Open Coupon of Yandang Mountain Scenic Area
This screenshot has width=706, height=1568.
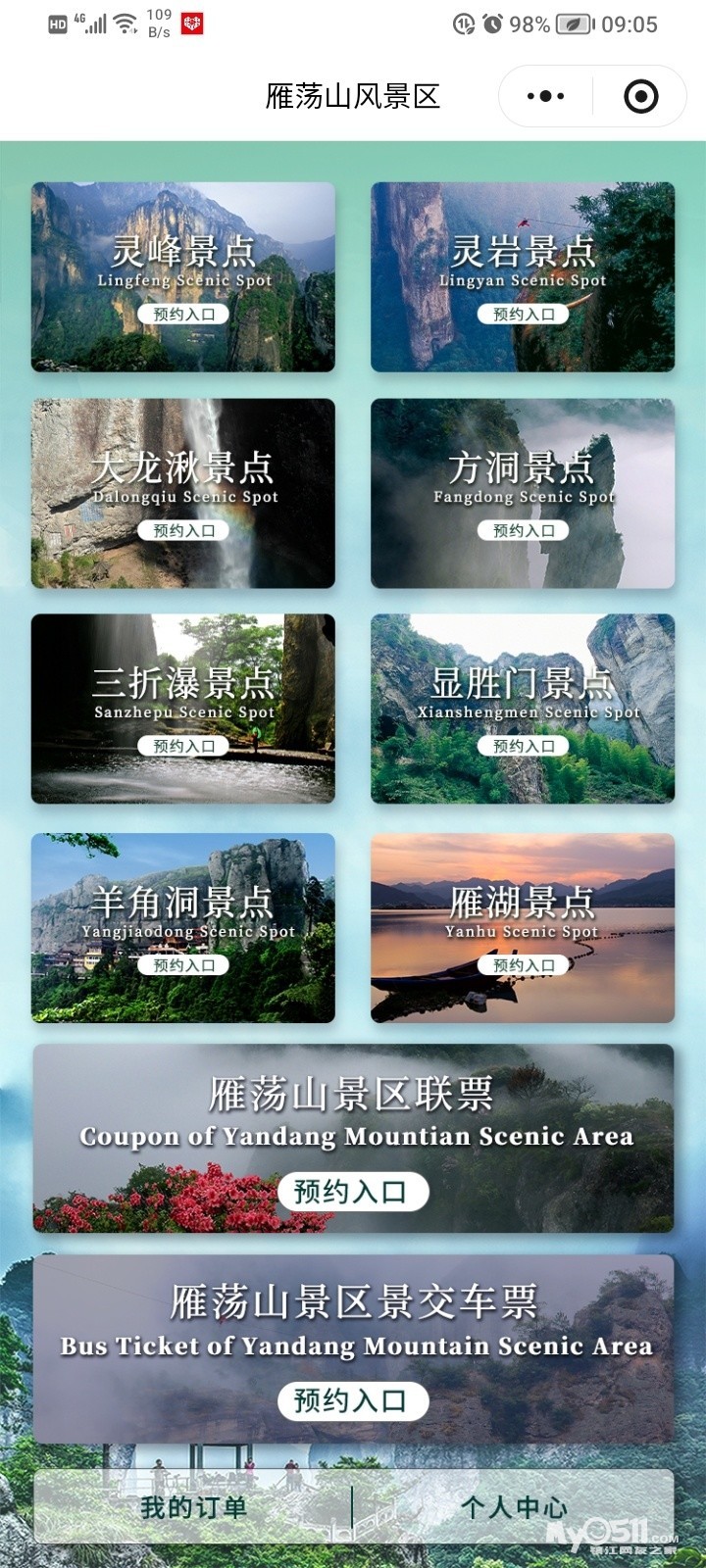point(353,1139)
